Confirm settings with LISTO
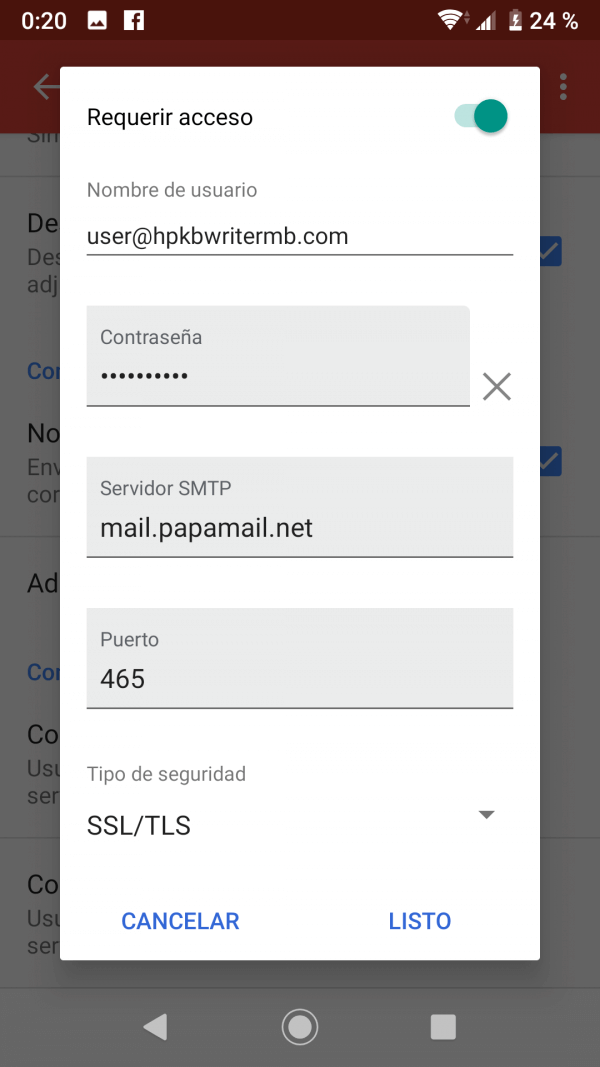600x1067 pixels. [420, 921]
